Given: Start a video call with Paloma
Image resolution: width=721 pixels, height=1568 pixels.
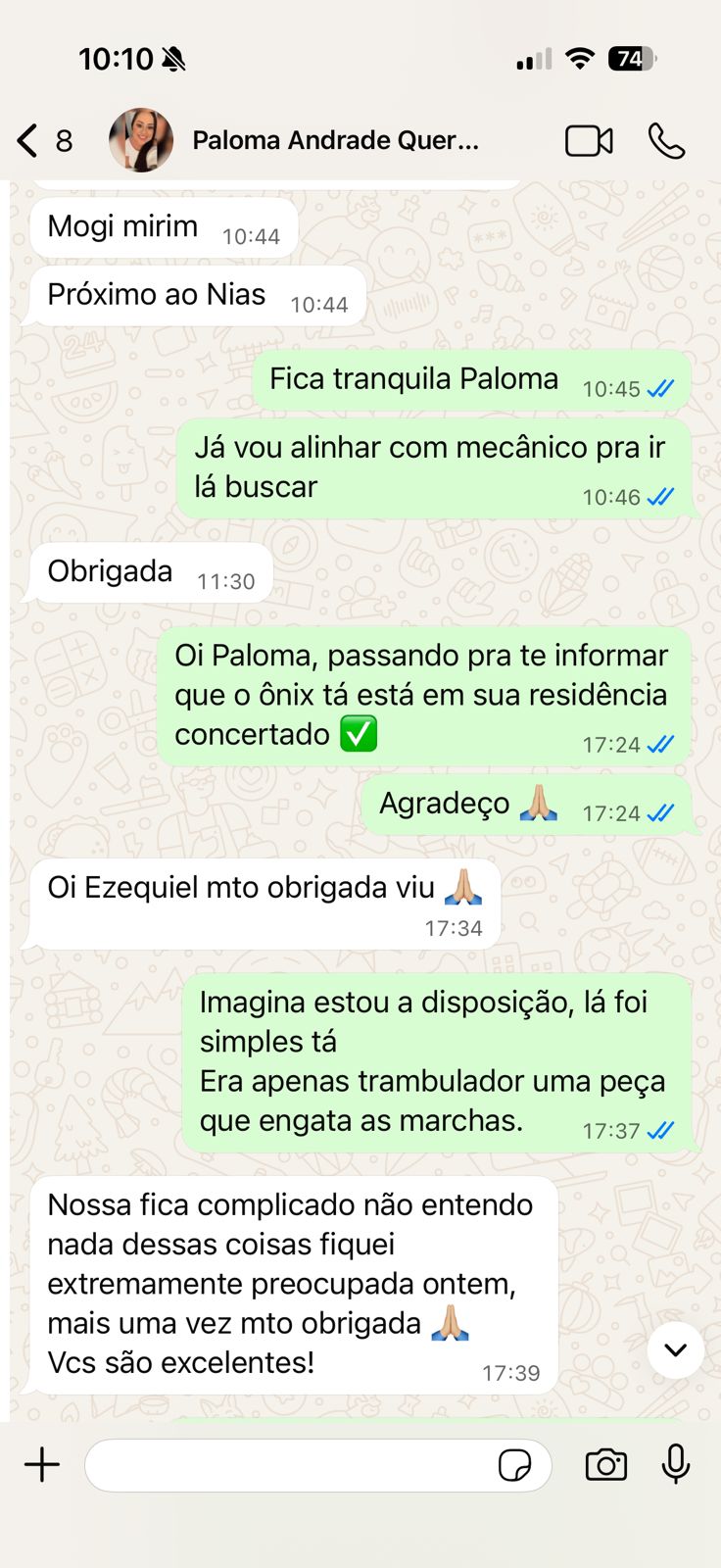Looking at the screenshot, I should click(x=589, y=141).
